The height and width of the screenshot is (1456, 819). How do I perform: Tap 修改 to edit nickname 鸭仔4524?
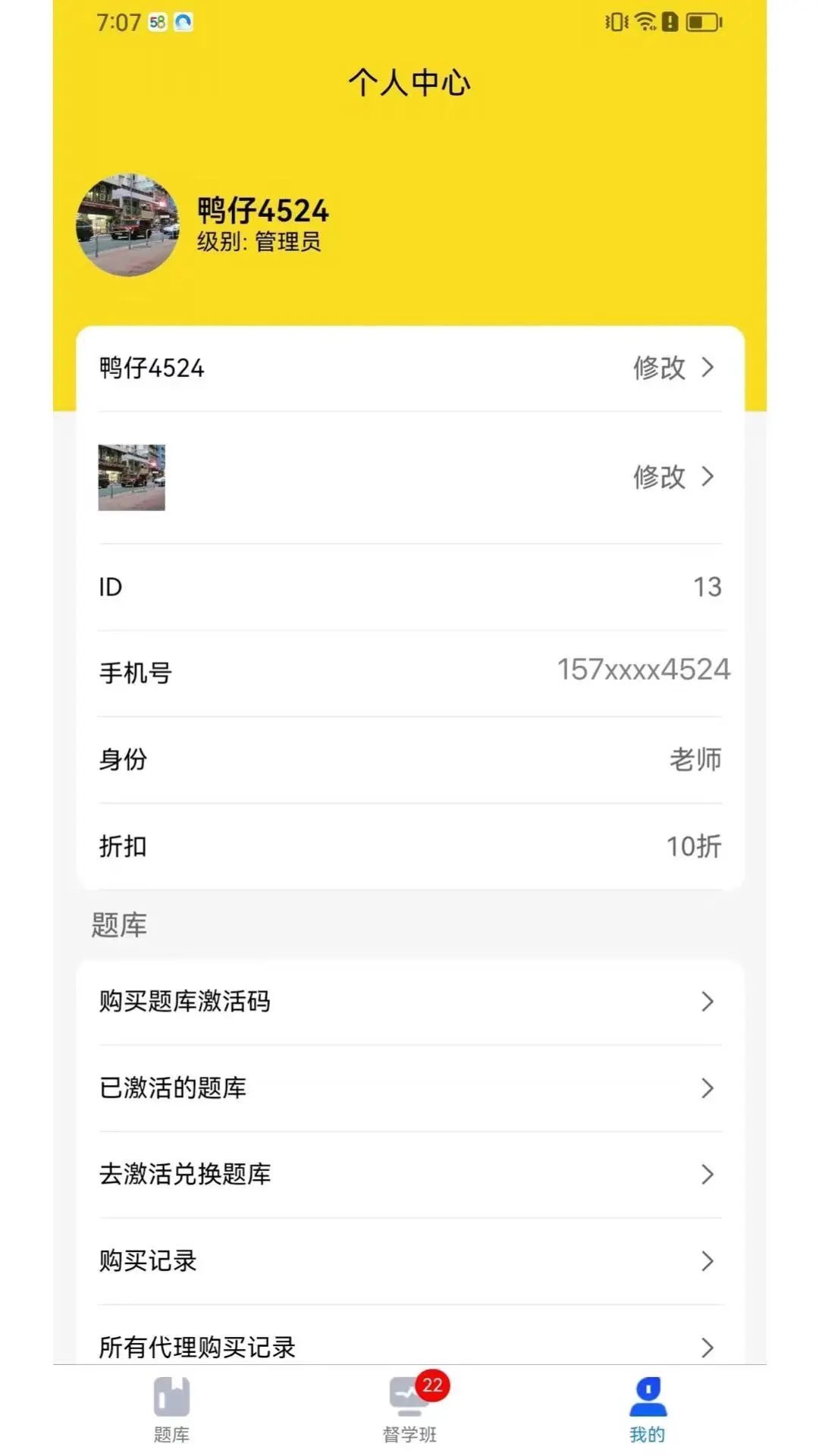click(659, 369)
